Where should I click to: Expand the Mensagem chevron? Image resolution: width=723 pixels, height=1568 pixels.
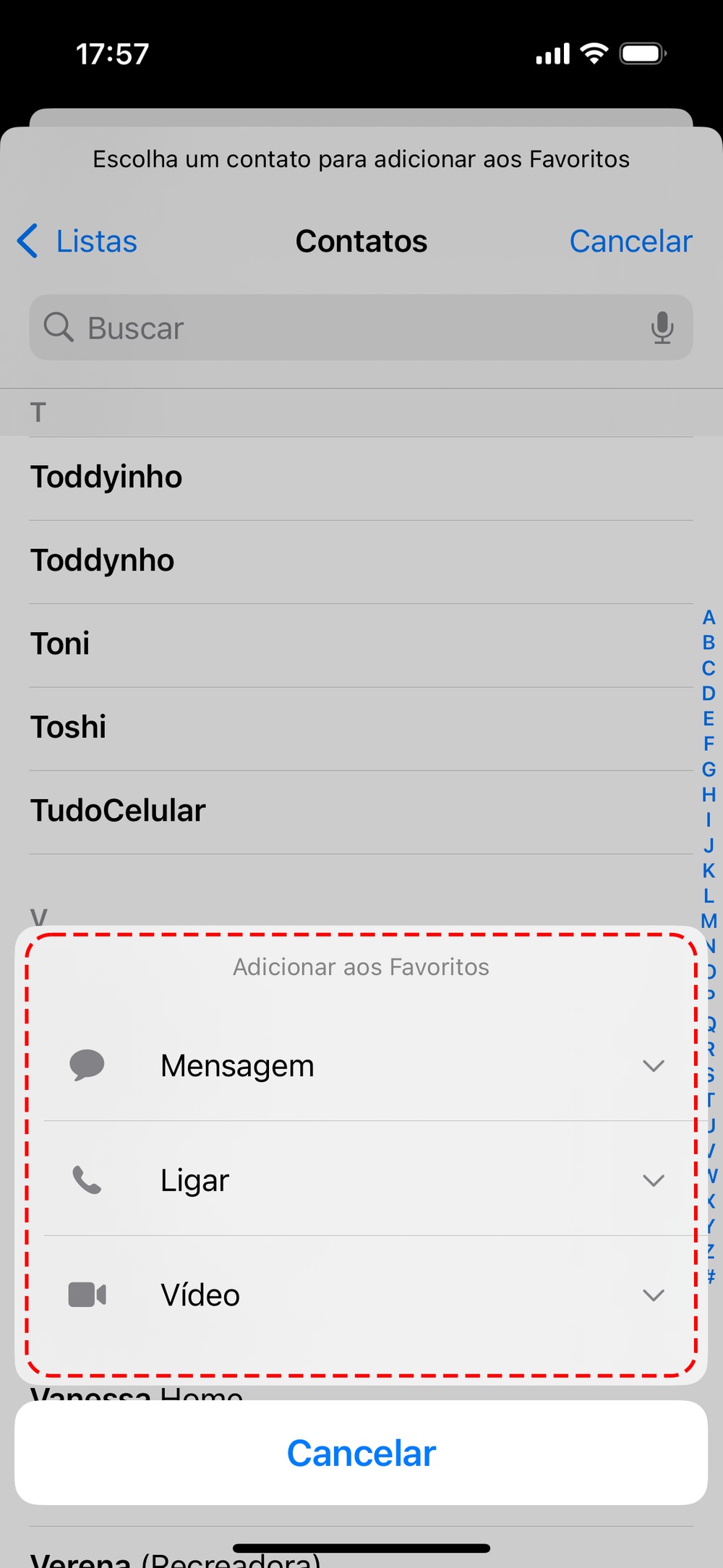(x=653, y=1066)
